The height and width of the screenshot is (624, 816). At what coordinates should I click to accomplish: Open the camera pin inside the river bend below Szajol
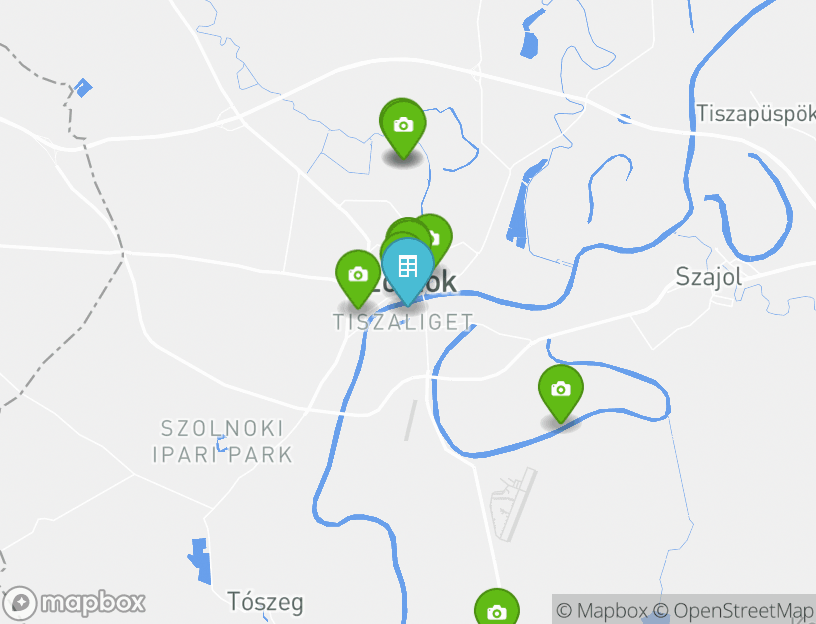click(560, 390)
